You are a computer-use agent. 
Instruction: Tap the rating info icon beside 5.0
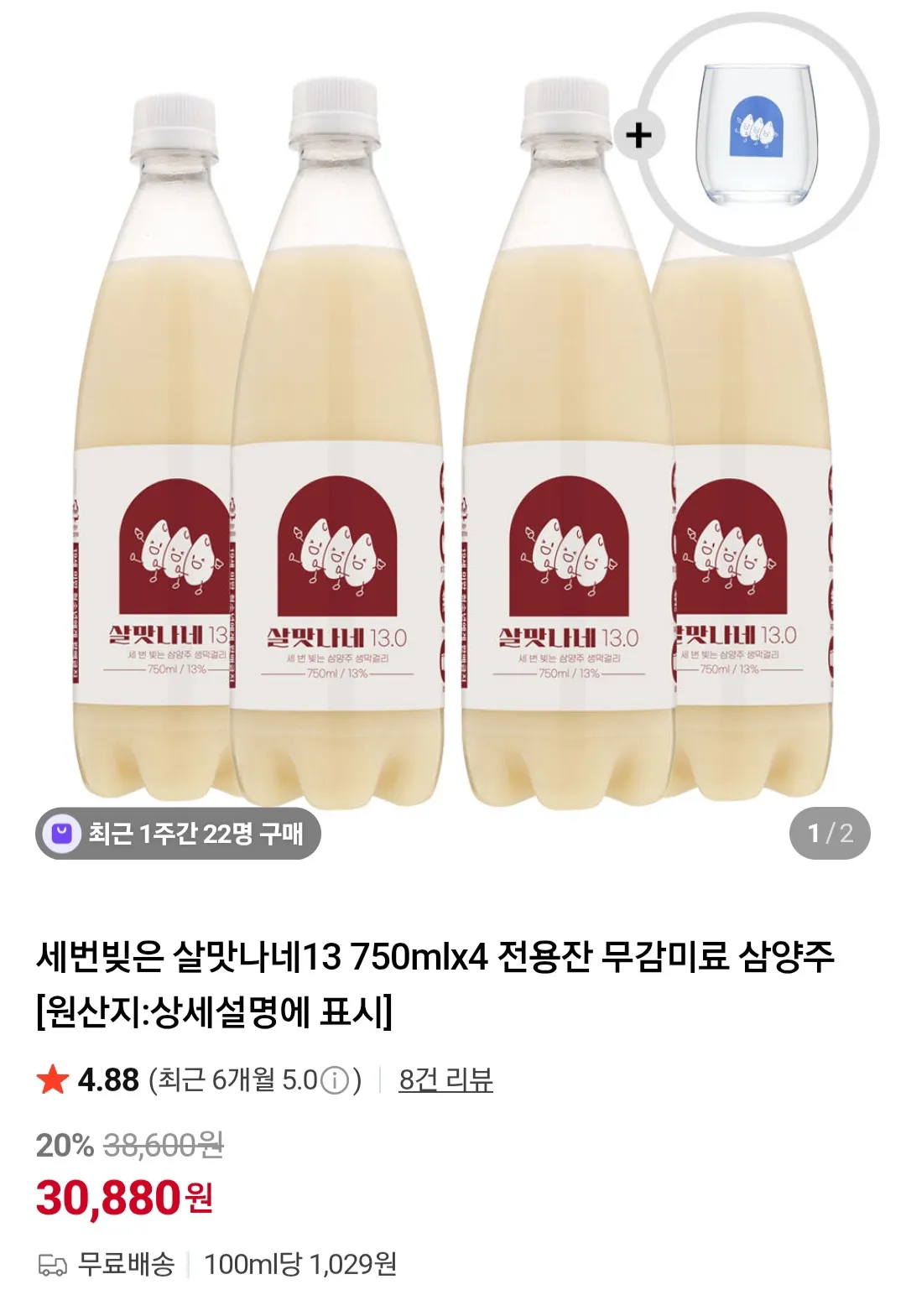point(335,1080)
